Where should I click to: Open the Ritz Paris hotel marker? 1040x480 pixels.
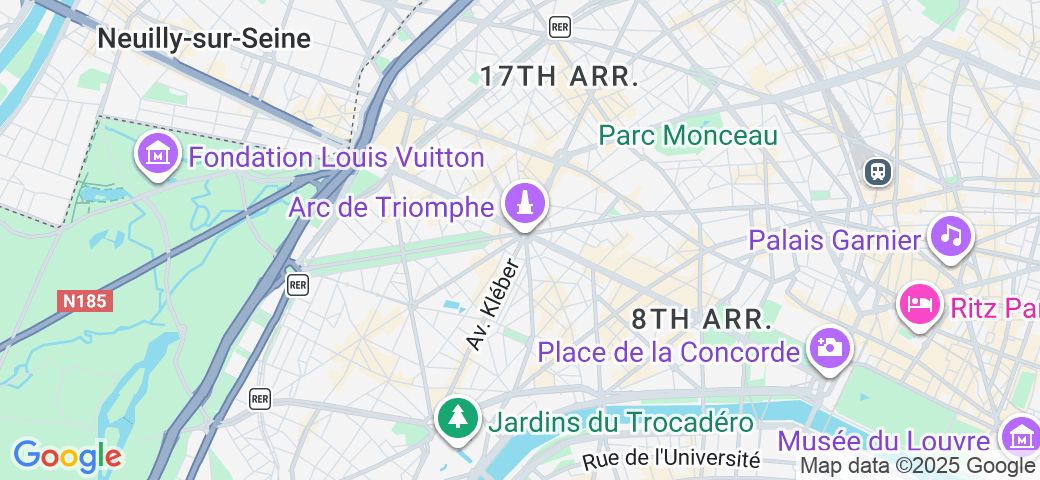(917, 303)
